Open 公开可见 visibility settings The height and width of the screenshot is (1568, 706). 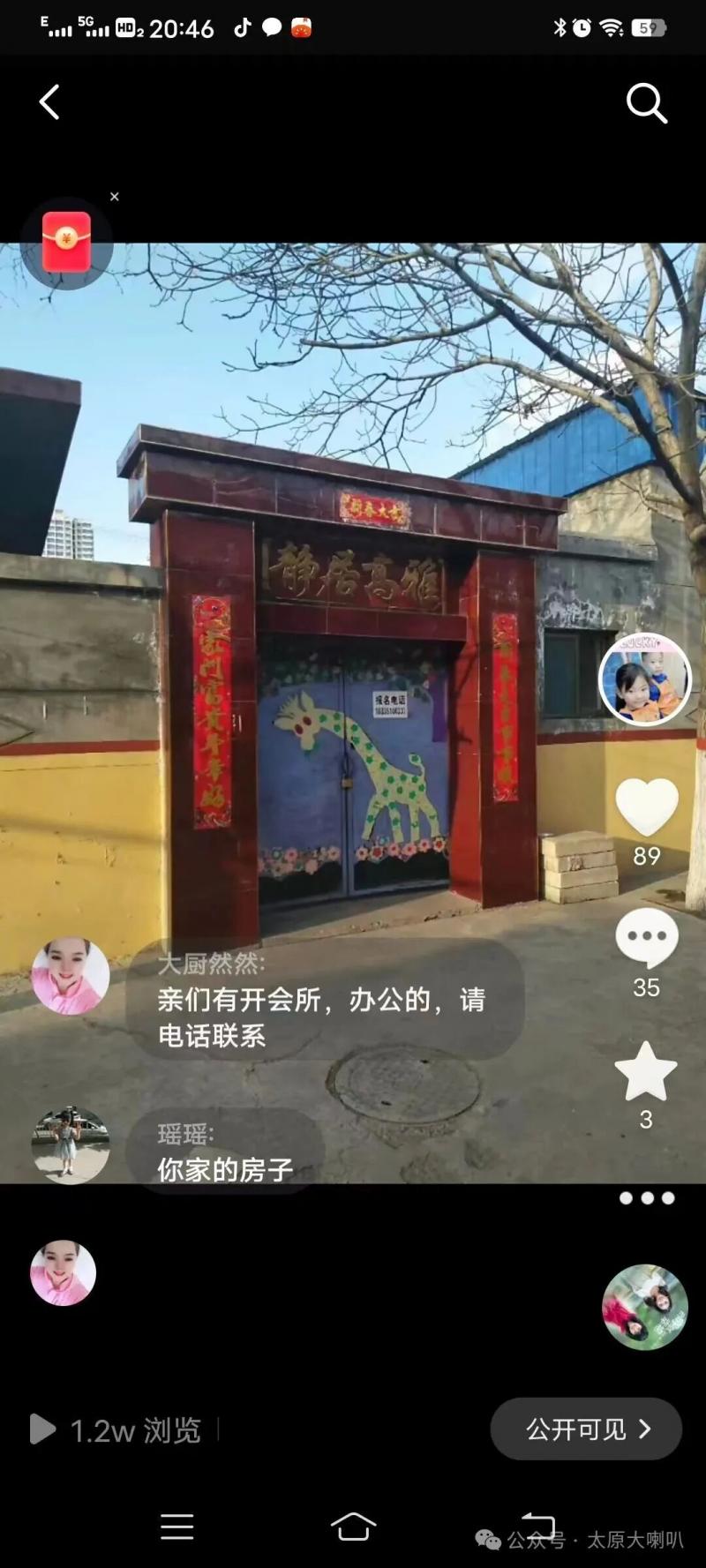pos(586,1429)
